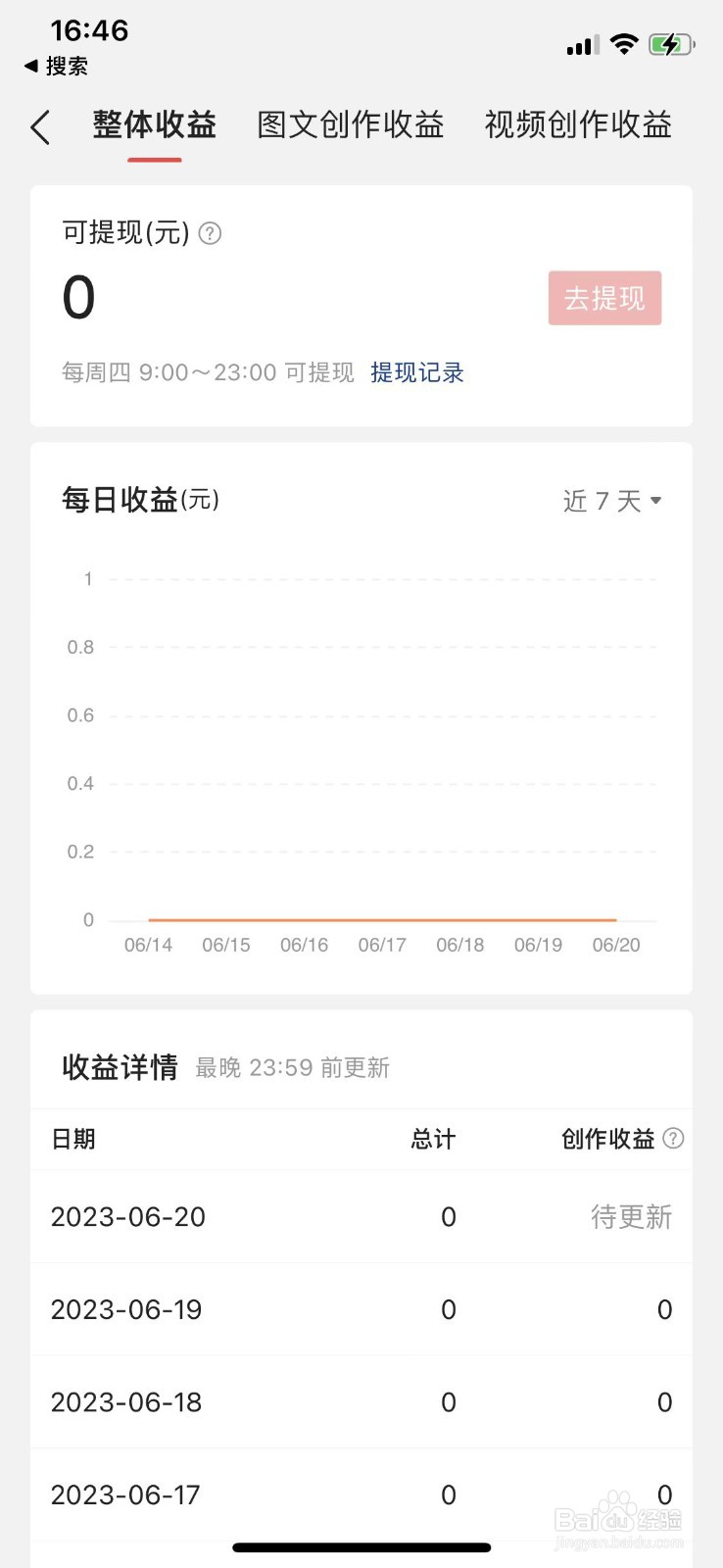723x1568 pixels.
Task: Switch to the 视频创作收益 tab
Action: click(578, 125)
